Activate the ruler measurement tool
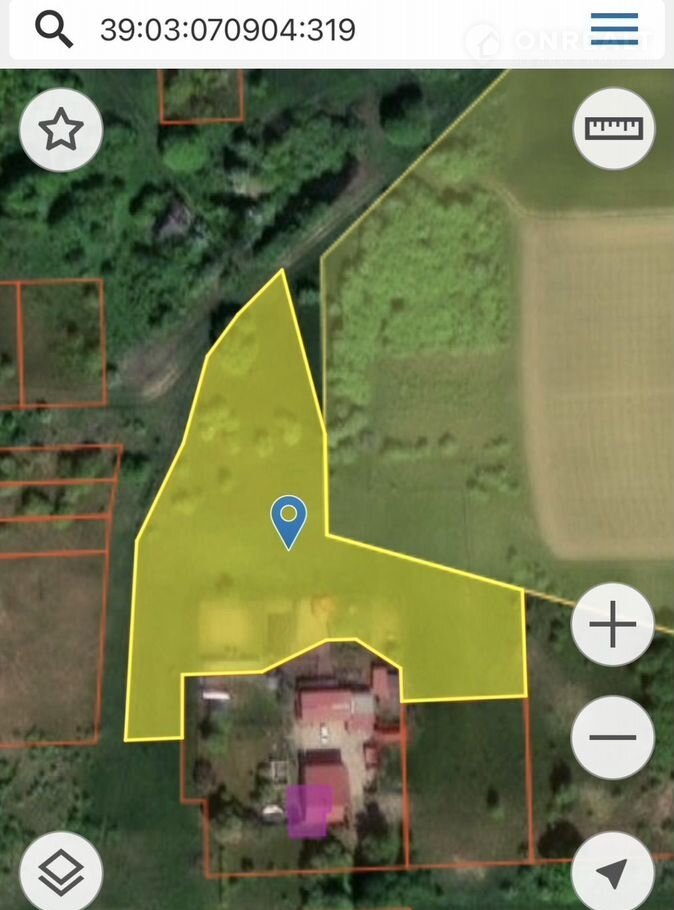The width and height of the screenshot is (674, 910). point(613,129)
